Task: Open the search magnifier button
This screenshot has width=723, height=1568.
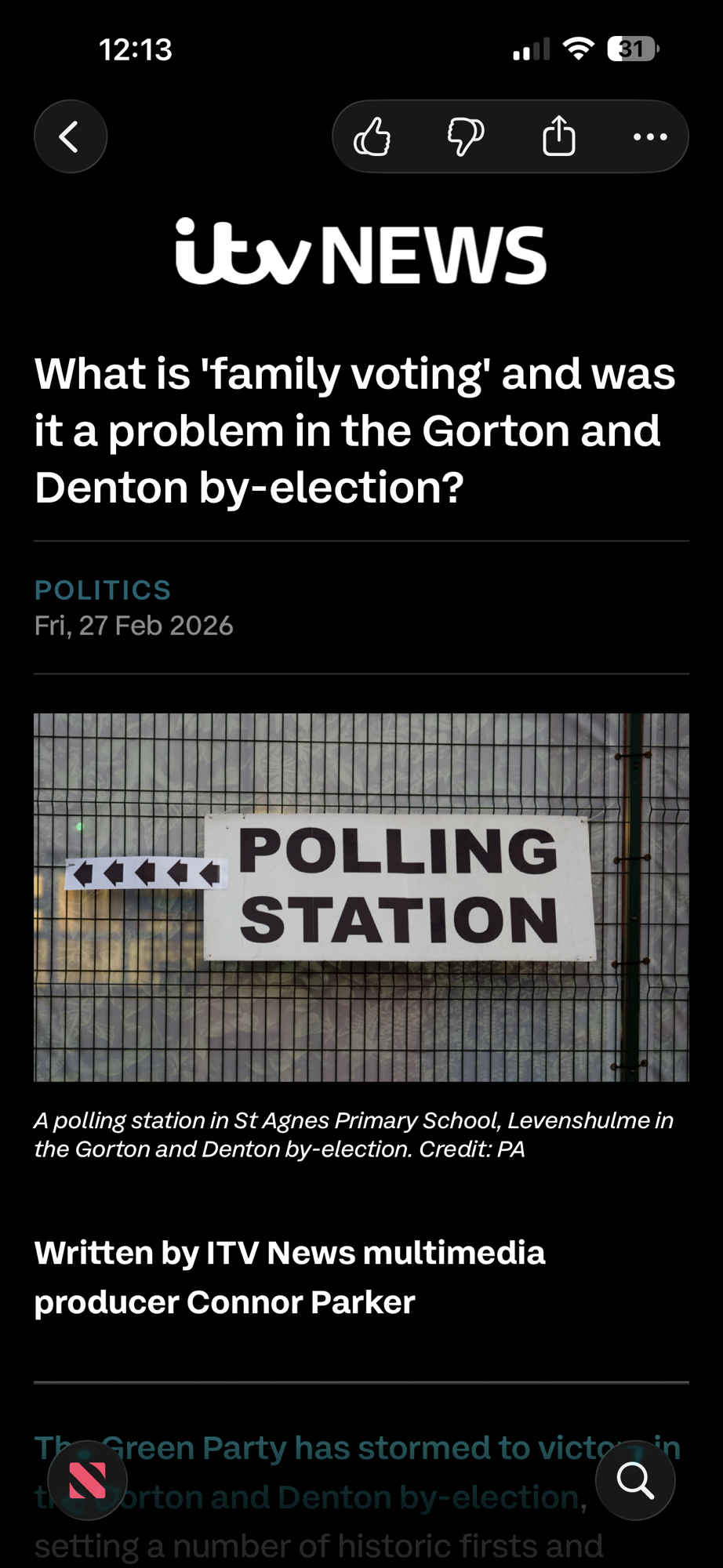Action: (x=635, y=1480)
